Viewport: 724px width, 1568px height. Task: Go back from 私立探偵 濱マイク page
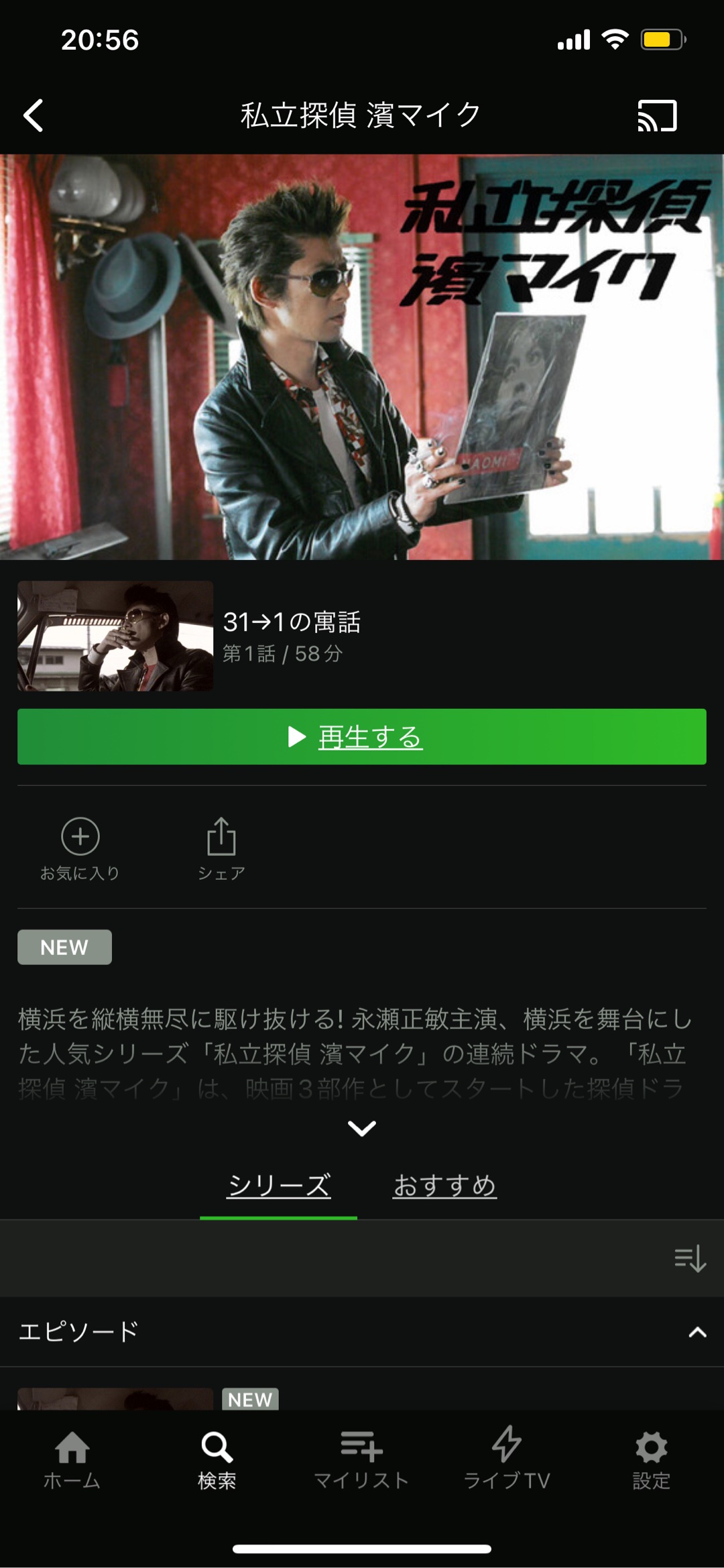coord(34,115)
